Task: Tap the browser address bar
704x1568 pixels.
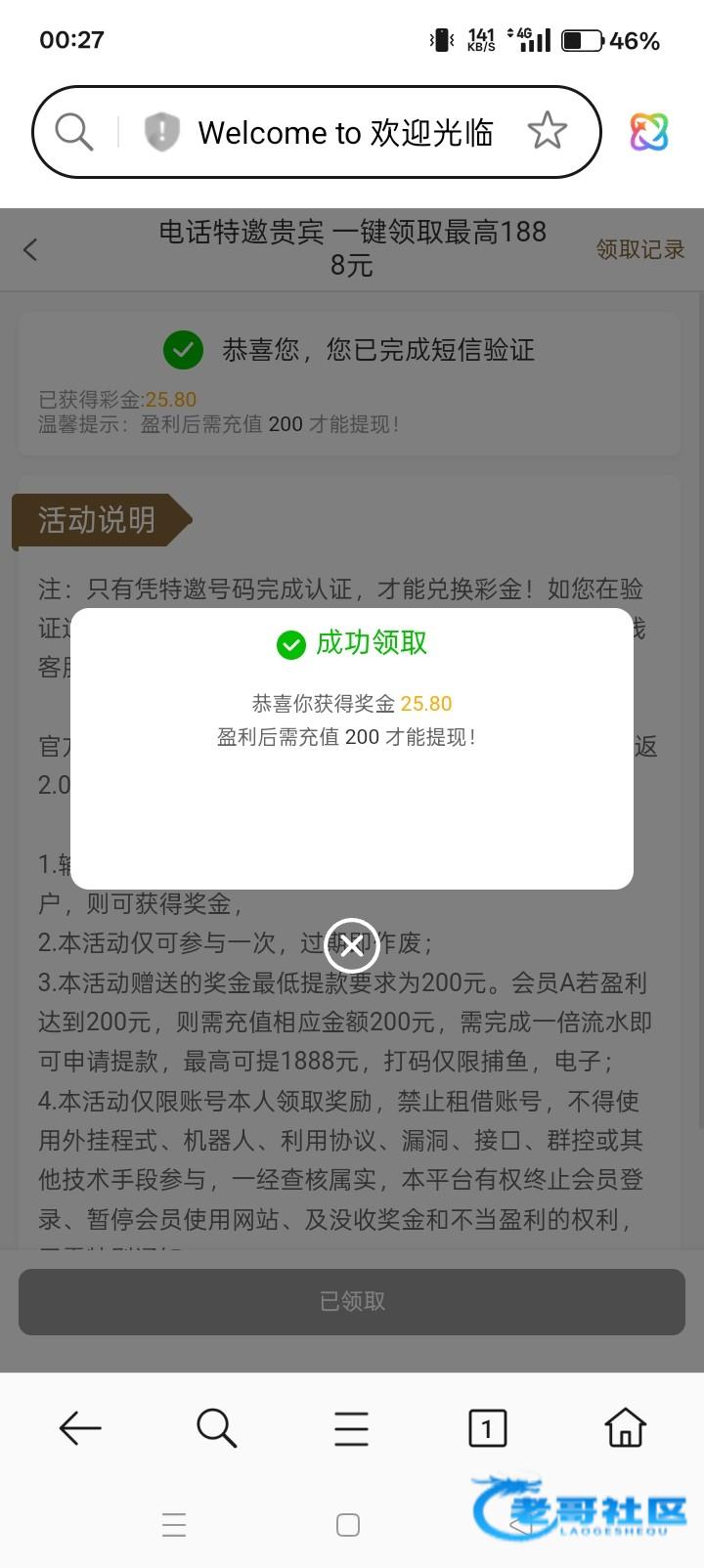Action: 344,132
